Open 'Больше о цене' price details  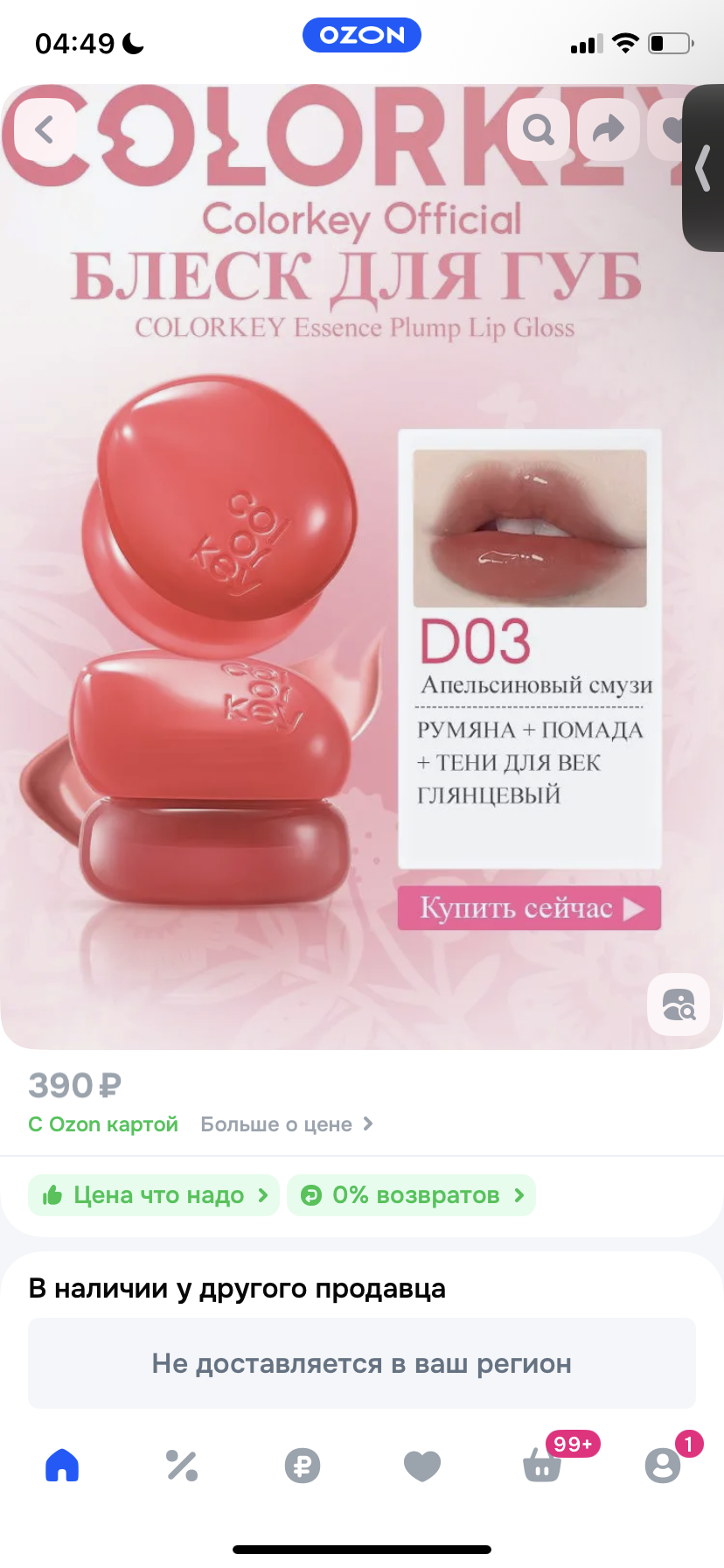click(287, 1124)
